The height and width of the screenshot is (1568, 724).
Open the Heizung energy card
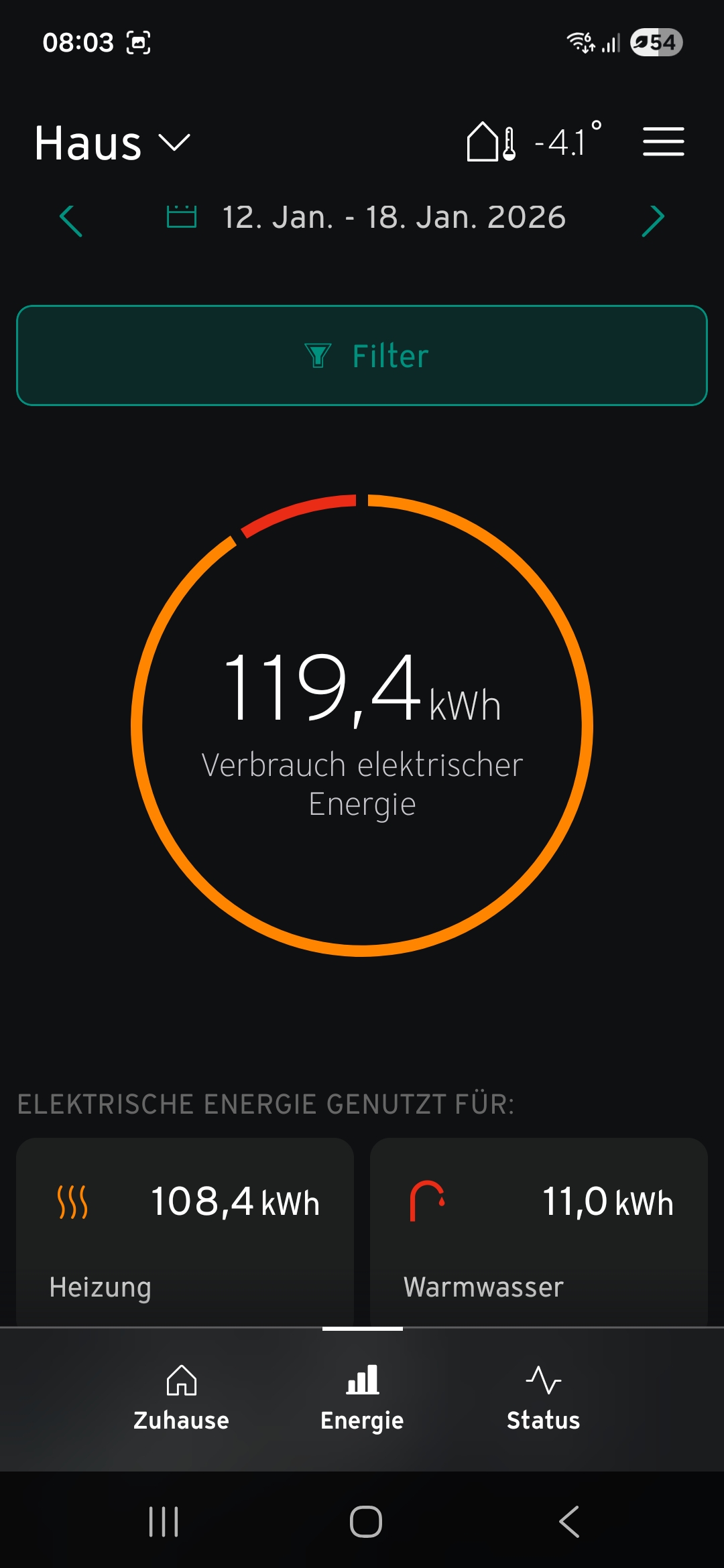pos(185,1232)
